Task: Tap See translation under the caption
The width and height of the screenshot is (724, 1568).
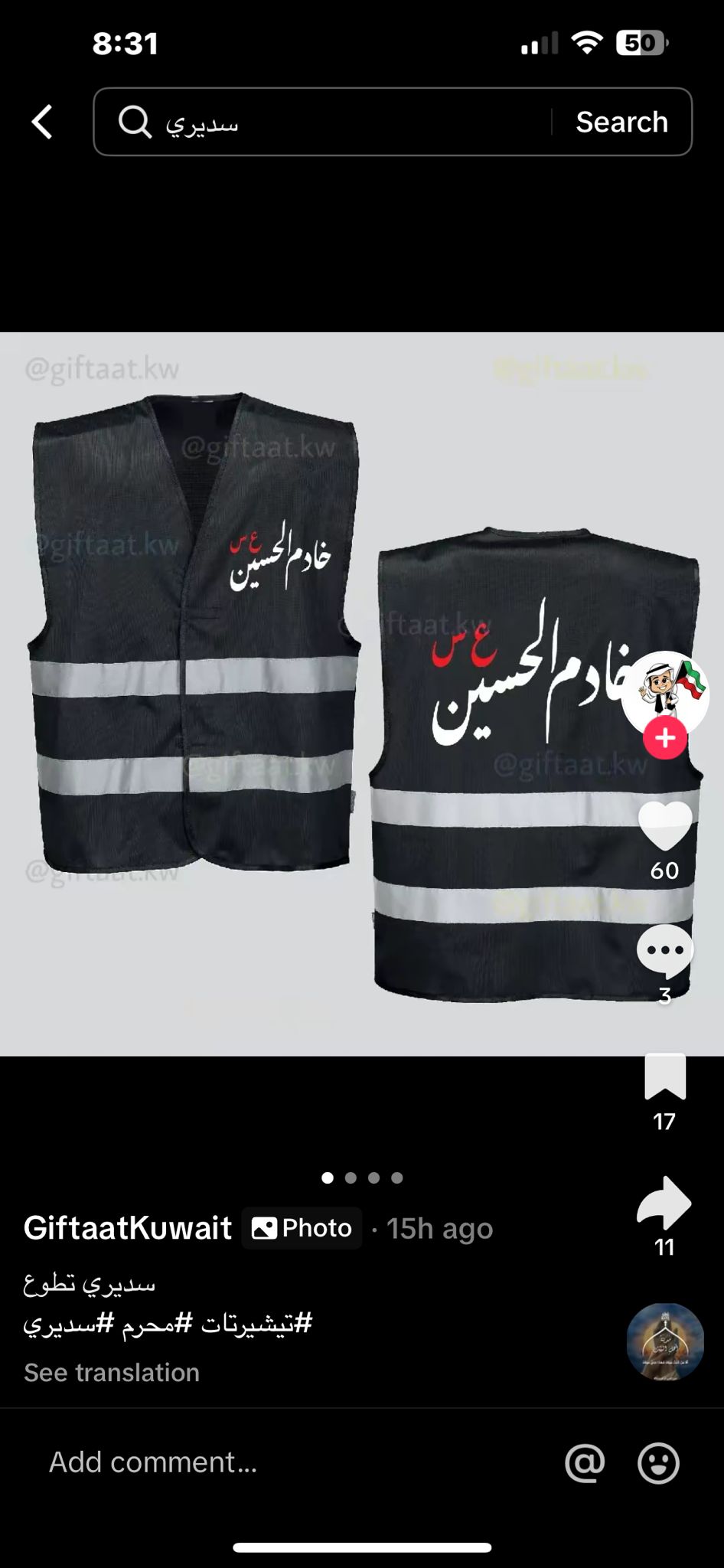Action: point(112,1372)
